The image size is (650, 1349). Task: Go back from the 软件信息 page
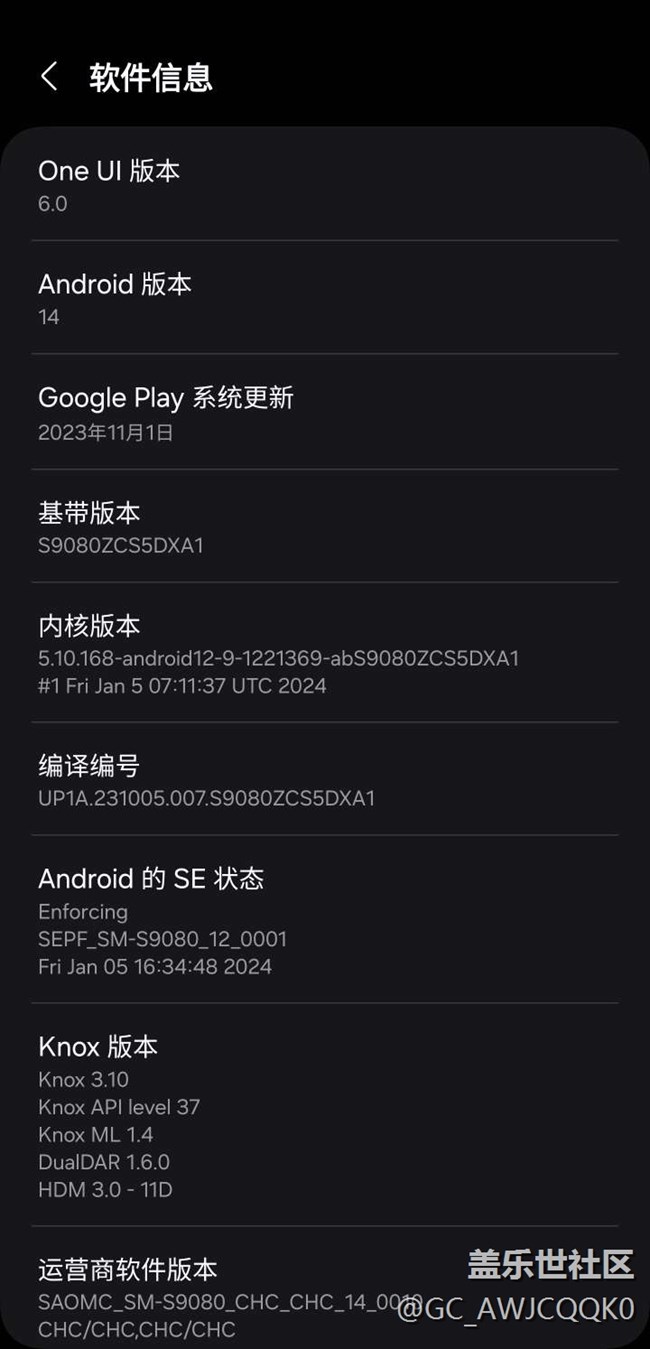pyautogui.click(x=49, y=77)
